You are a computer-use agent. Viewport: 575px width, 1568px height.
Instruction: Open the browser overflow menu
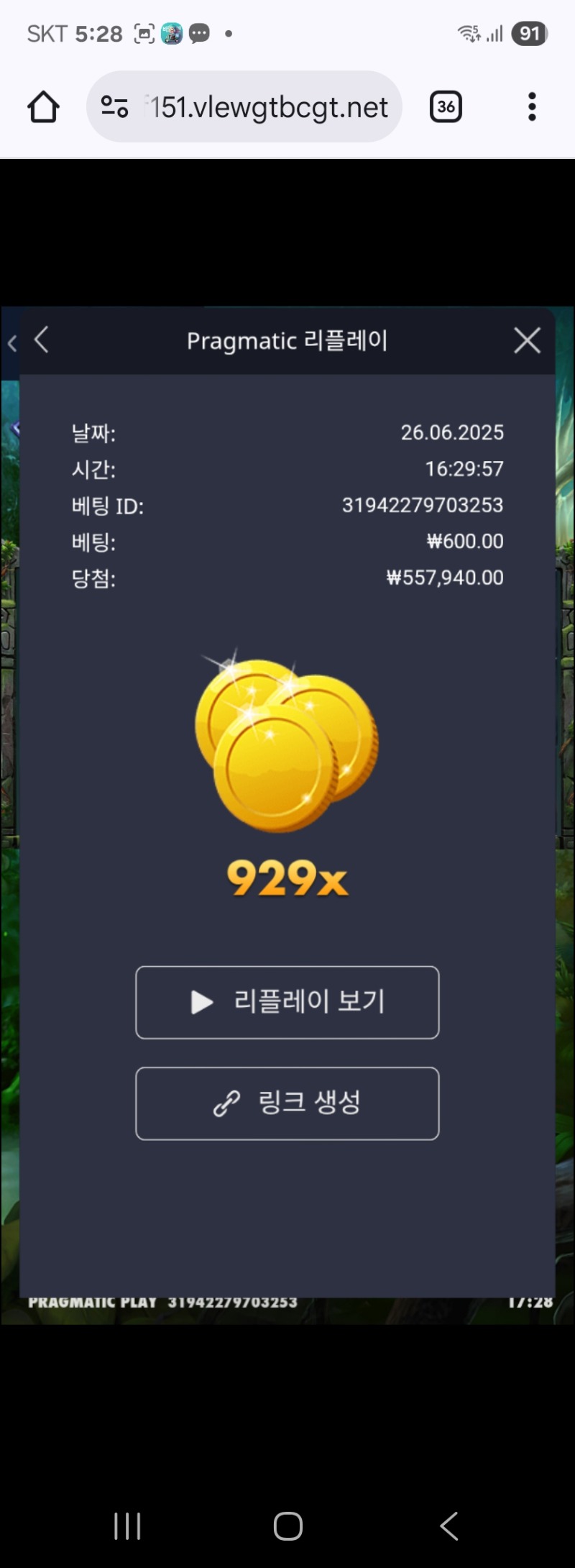(x=532, y=107)
